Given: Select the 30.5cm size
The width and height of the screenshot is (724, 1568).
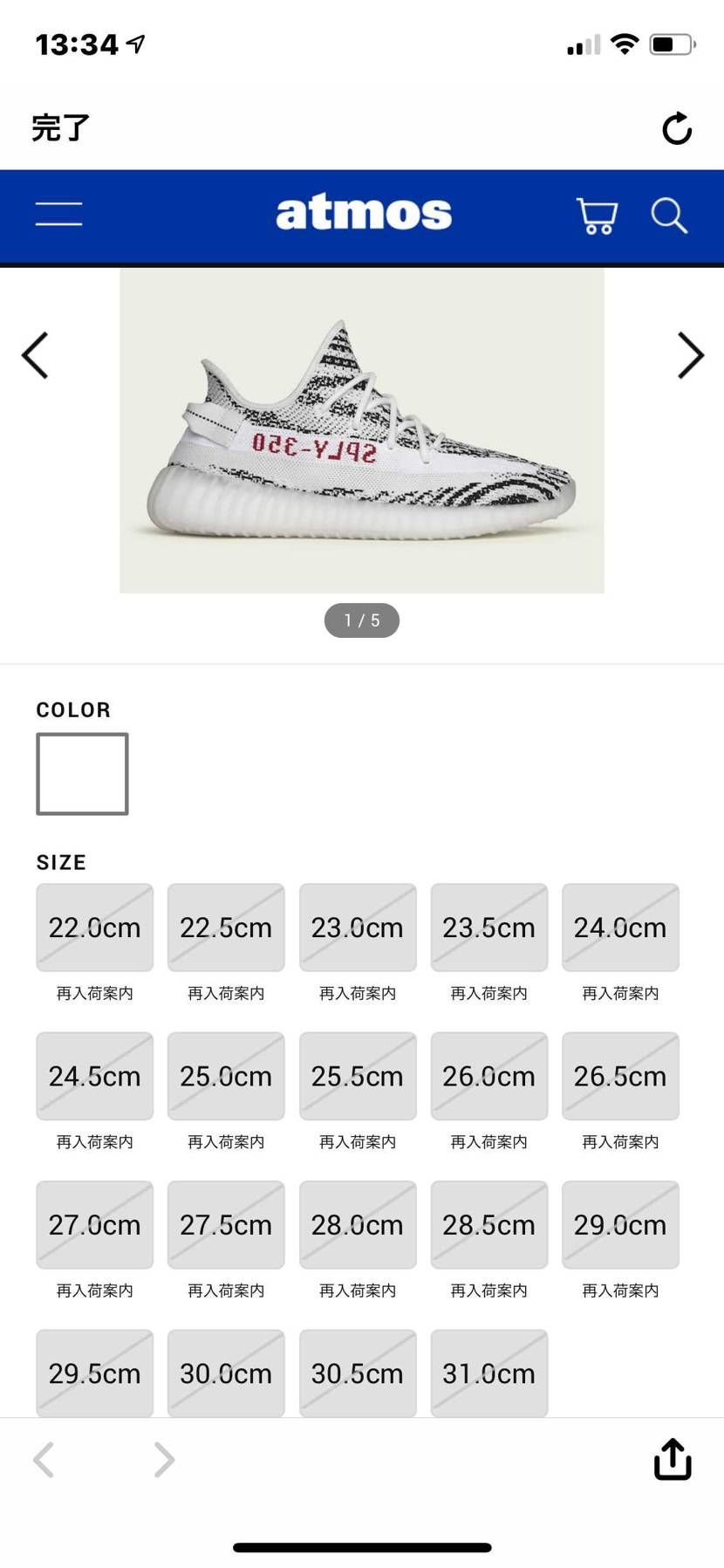Looking at the screenshot, I should (x=358, y=1373).
